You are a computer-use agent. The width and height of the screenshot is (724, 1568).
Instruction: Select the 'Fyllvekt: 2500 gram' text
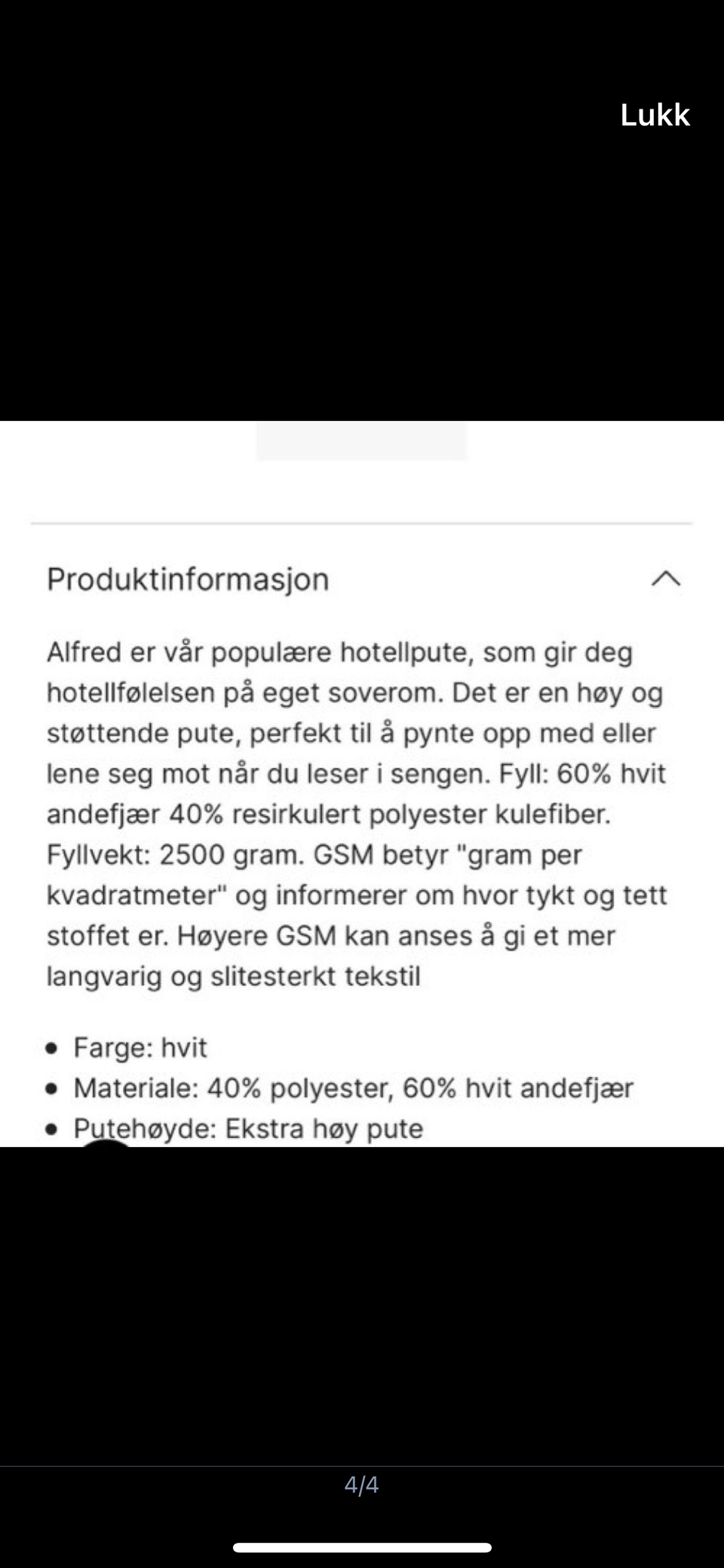tap(173, 855)
